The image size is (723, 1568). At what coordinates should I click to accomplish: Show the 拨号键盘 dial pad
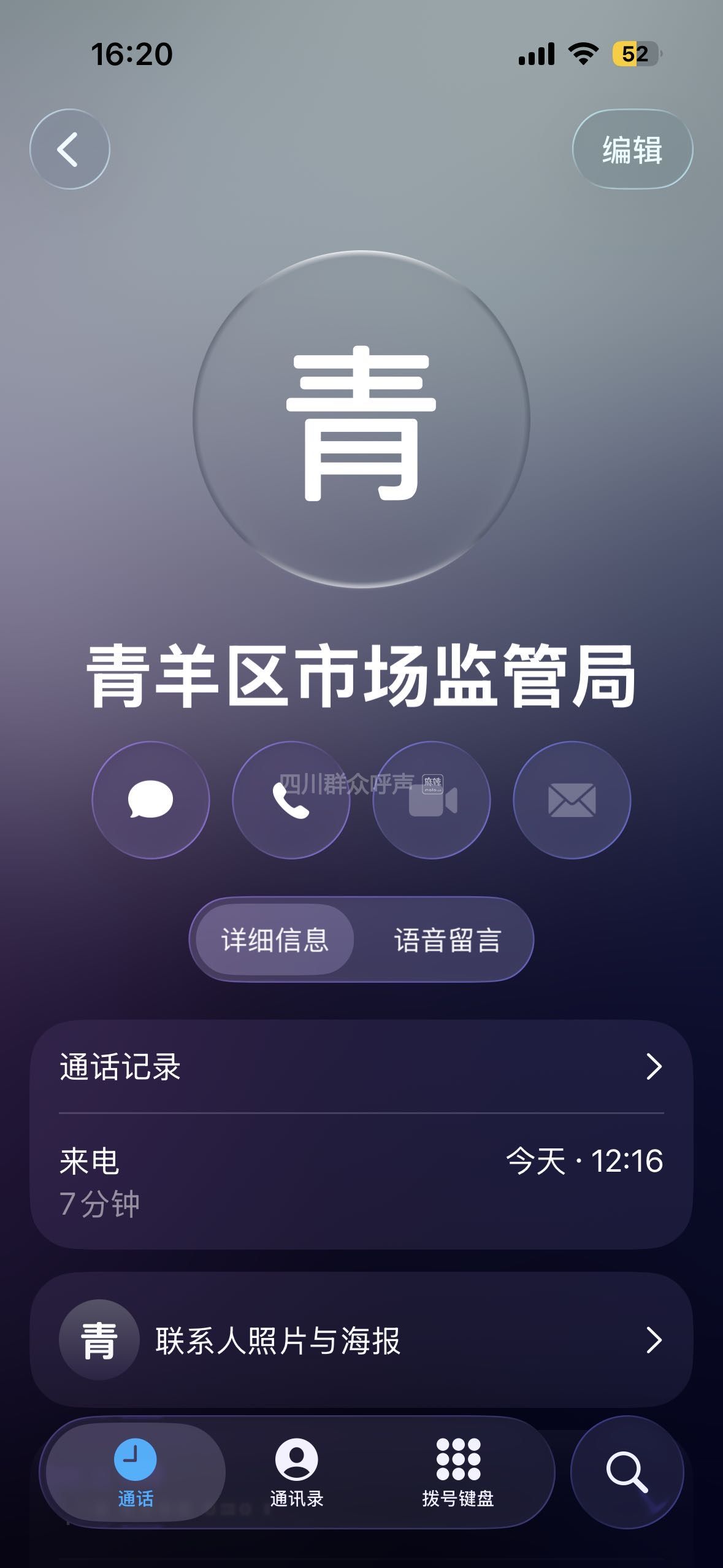(458, 1472)
